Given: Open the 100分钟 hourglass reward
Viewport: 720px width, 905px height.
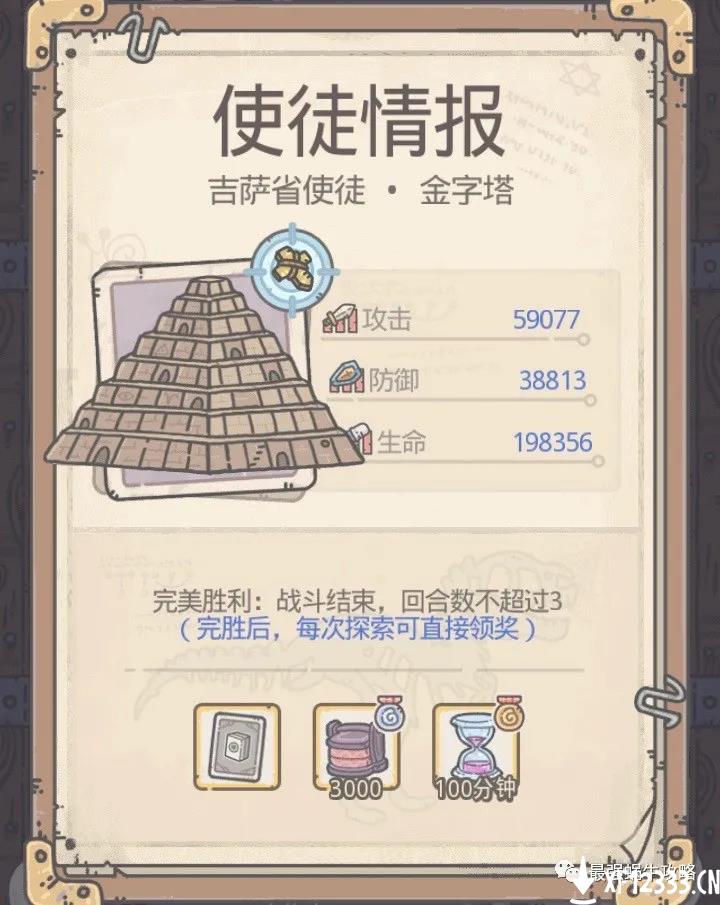Looking at the screenshot, I should [474, 750].
